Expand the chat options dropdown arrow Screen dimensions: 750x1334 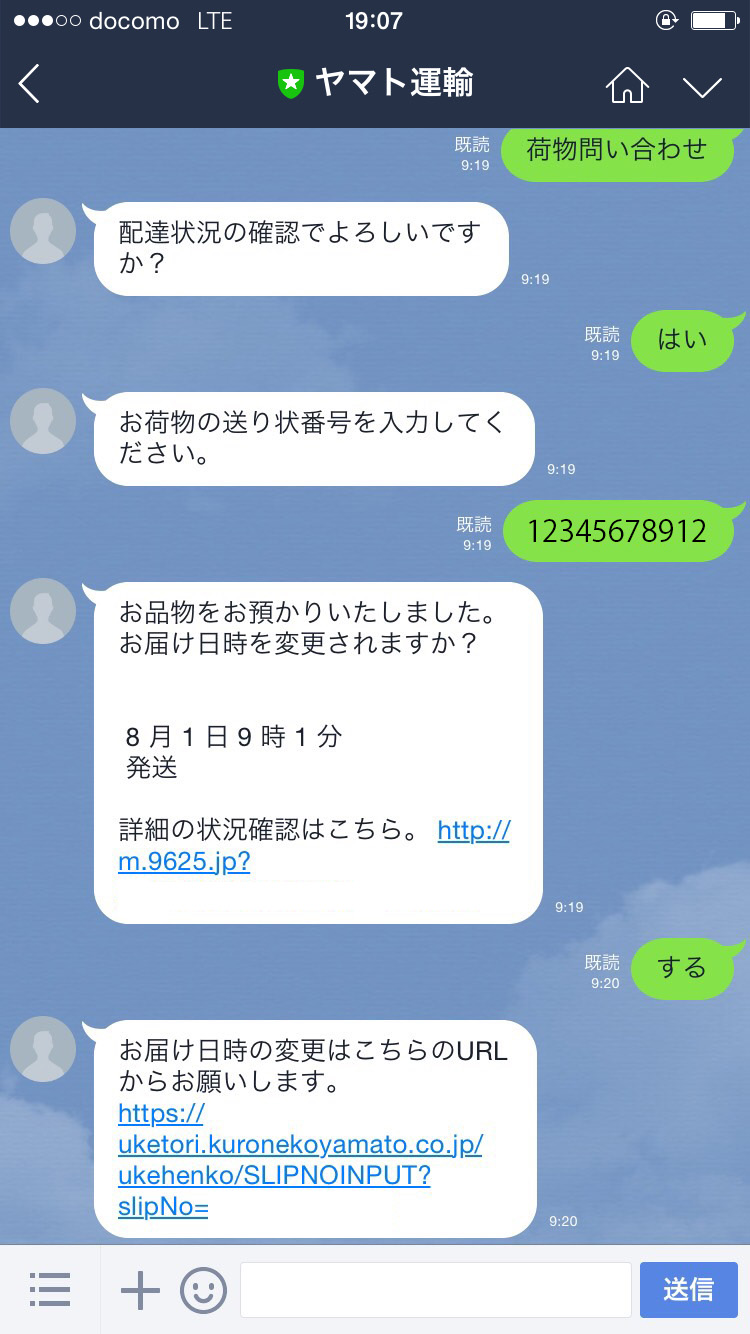[x=702, y=87]
